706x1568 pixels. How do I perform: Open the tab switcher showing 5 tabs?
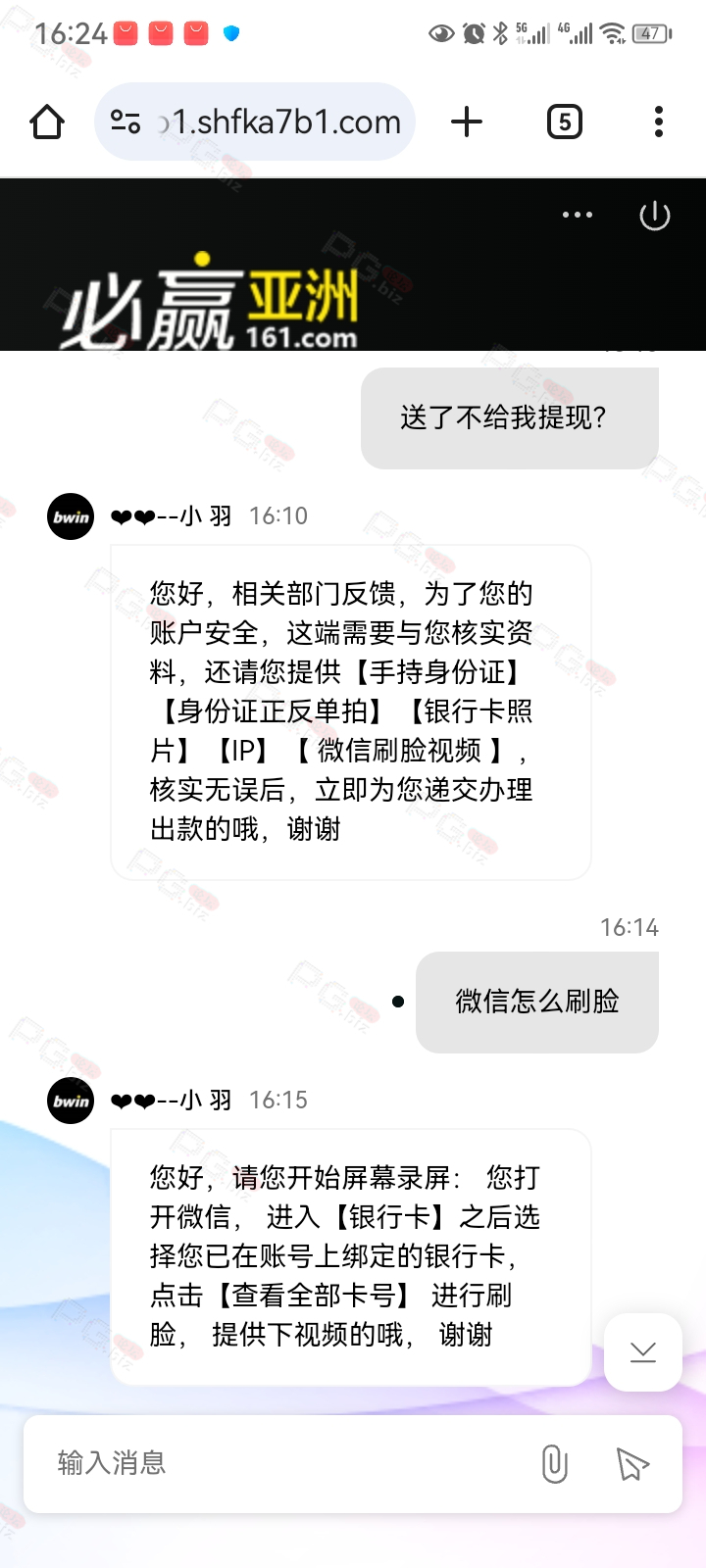pyautogui.click(x=564, y=122)
